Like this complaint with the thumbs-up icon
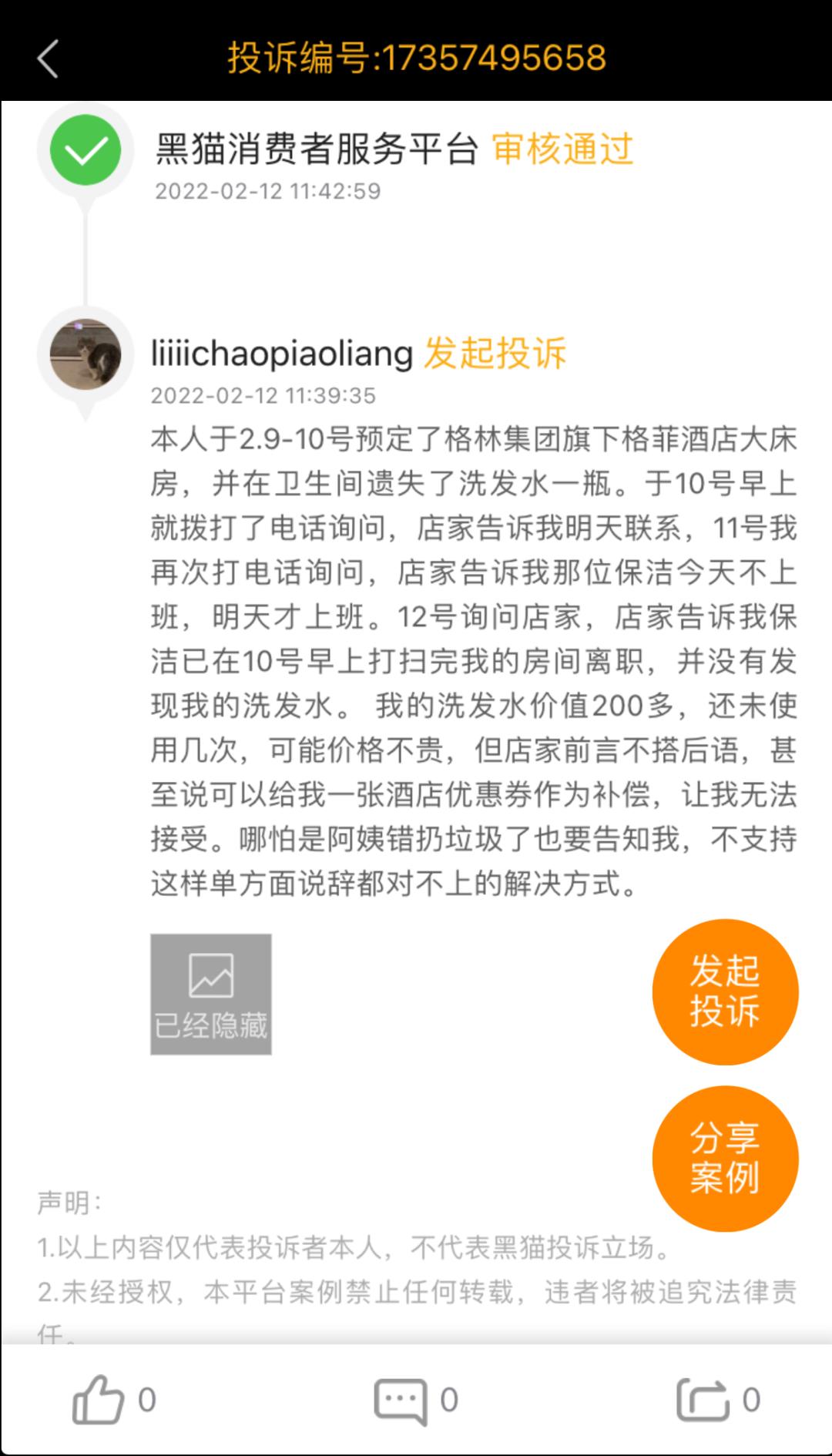The width and height of the screenshot is (832, 1456). [x=98, y=1400]
